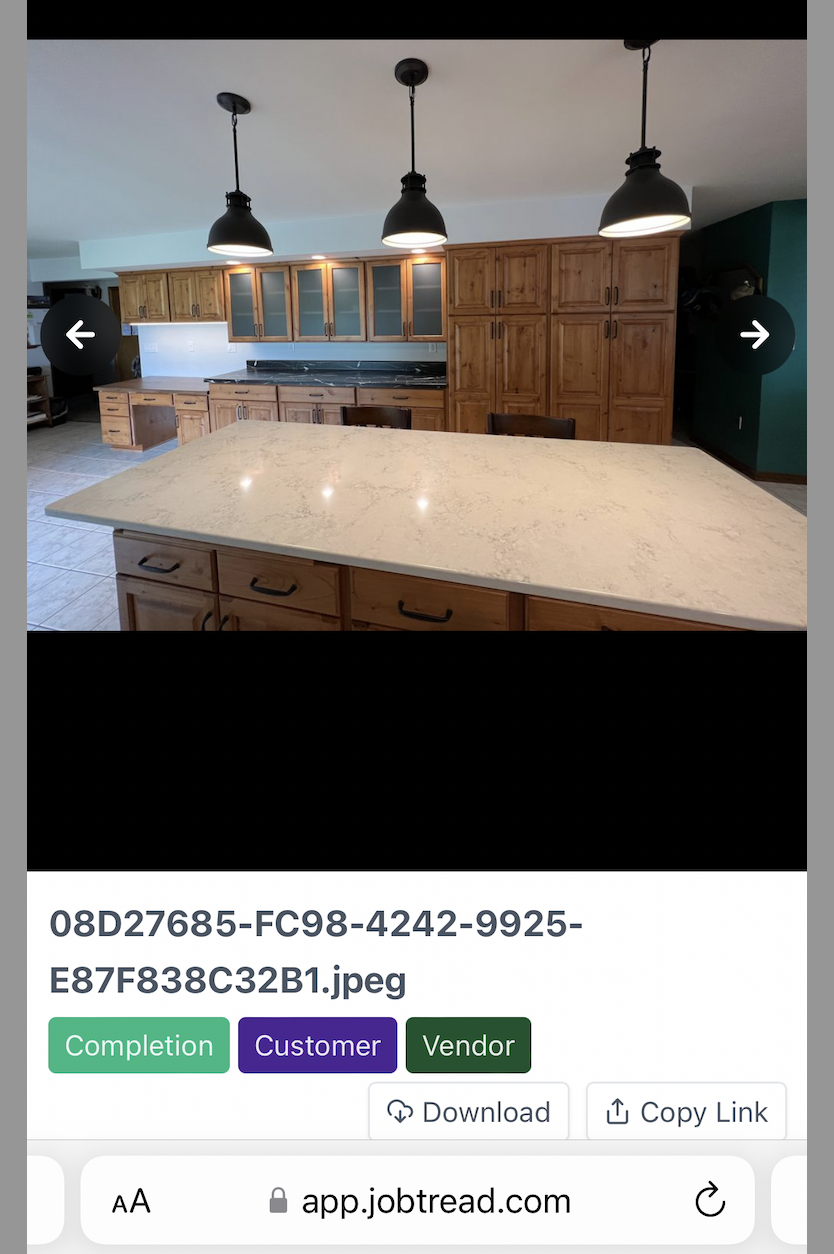Open the Vendor tag
The height and width of the screenshot is (1254, 834).
pos(468,1045)
